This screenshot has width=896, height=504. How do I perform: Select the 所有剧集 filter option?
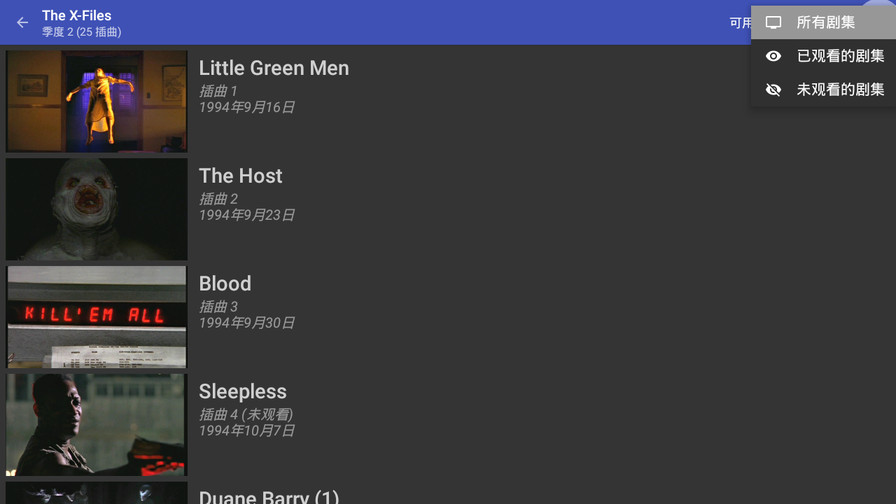pos(824,22)
